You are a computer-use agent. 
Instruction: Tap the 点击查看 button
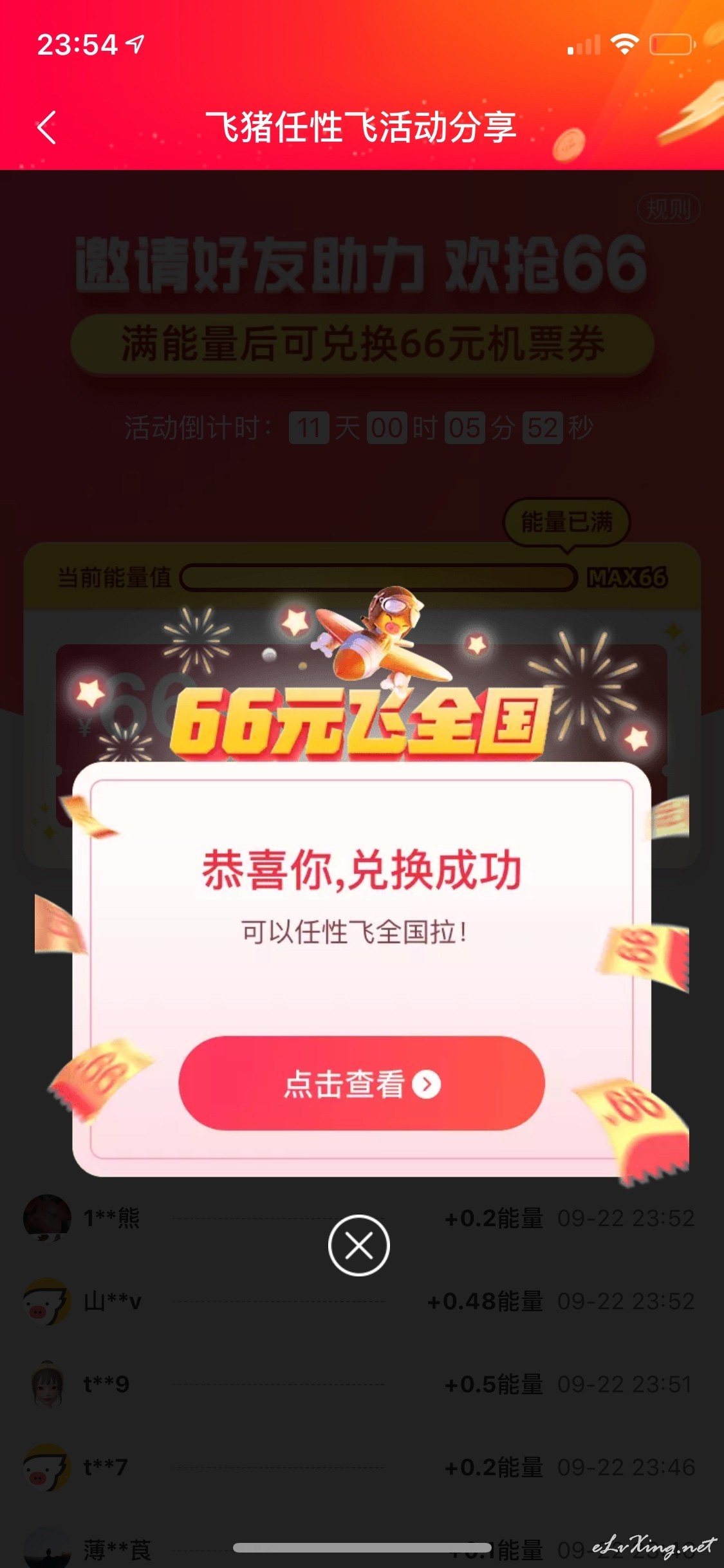[x=362, y=1083]
